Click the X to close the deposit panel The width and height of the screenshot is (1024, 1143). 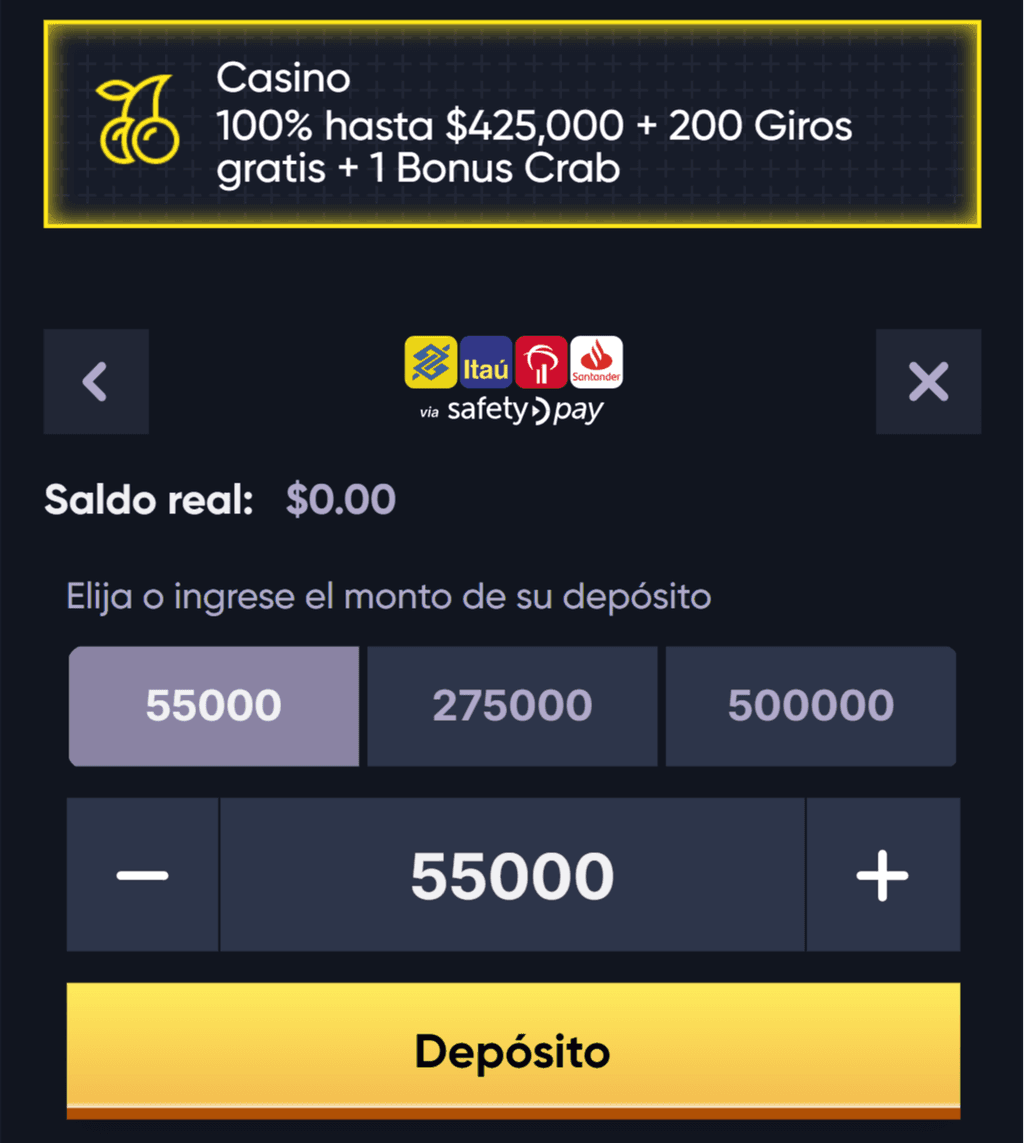pos(928,382)
